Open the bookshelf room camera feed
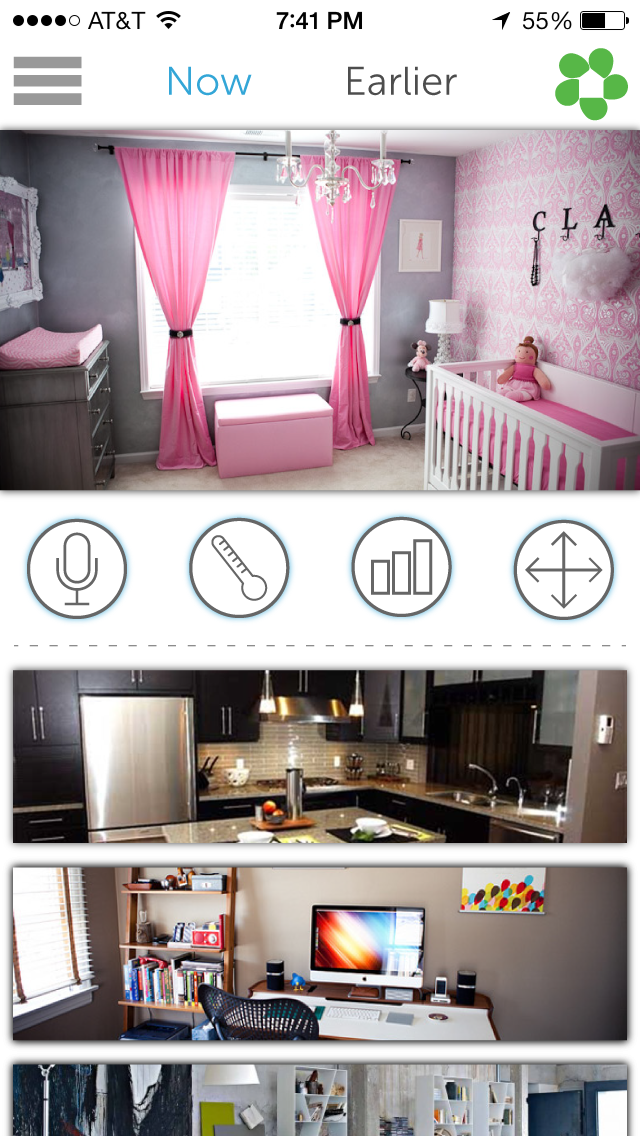 click(x=320, y=1099)
